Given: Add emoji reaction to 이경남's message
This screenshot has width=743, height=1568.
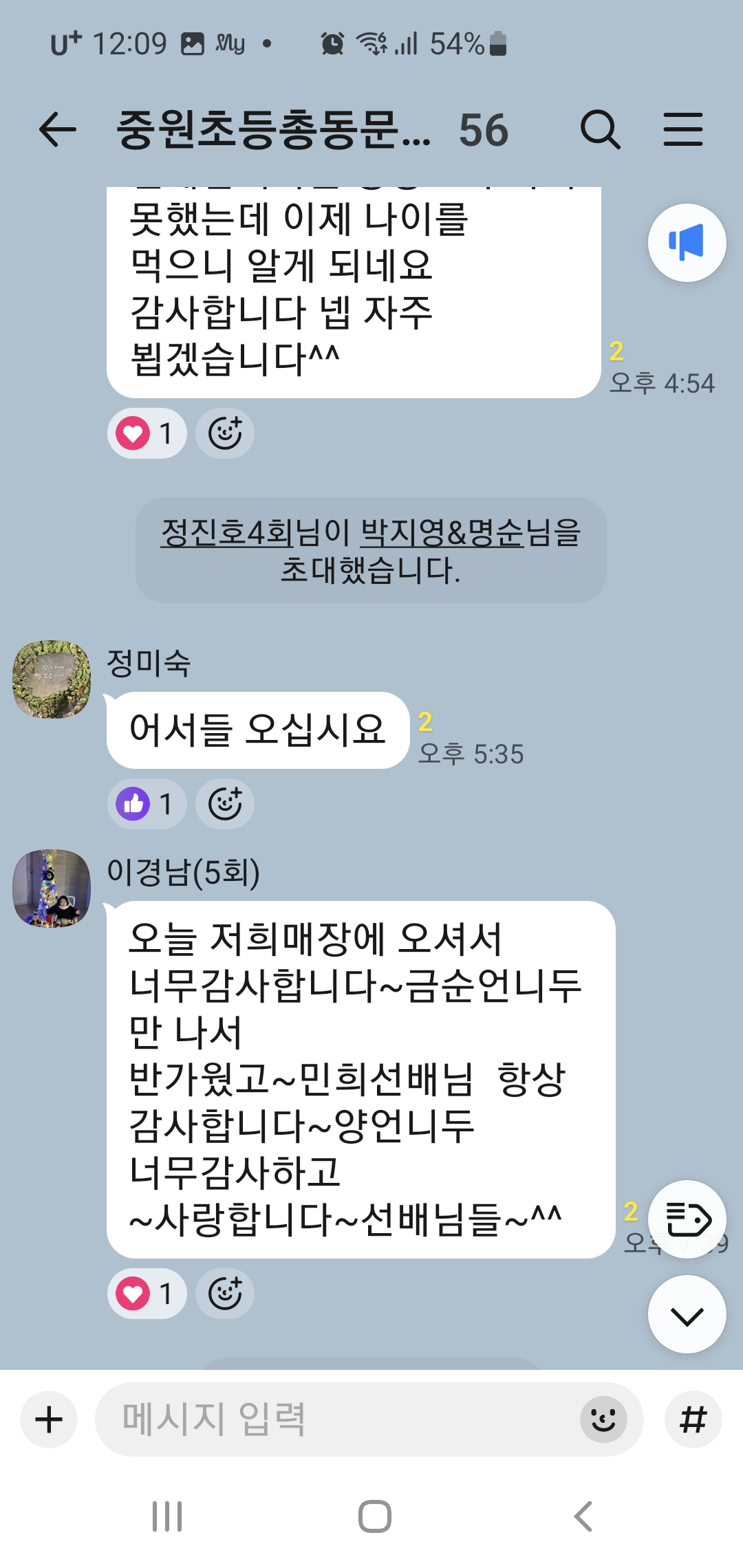Looking at the screenshot, I should [x=225, y=1294].
